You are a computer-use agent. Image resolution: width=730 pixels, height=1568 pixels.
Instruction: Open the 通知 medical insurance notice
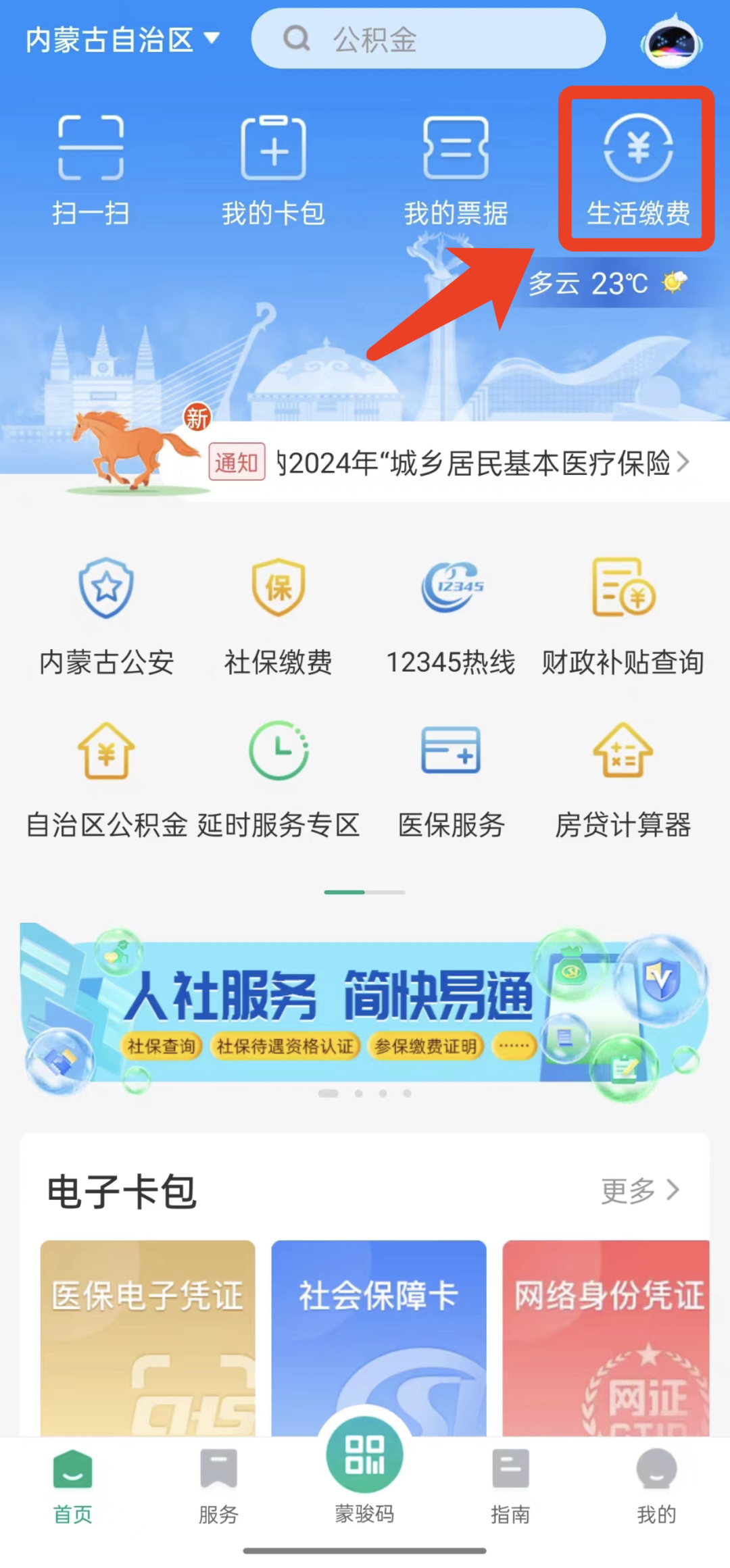pyautogui.click(x=446, y=463)
